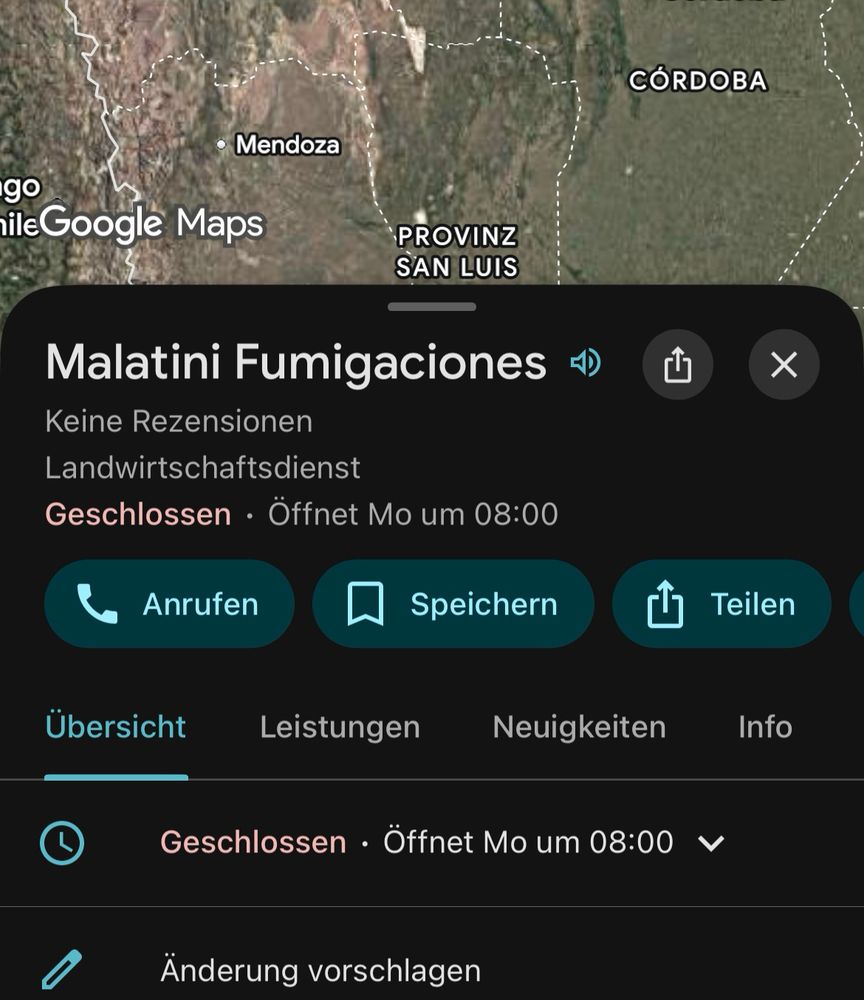The image size is (864, 1000).
Task: Open the Info tab
Action: (x=765, y=727)
